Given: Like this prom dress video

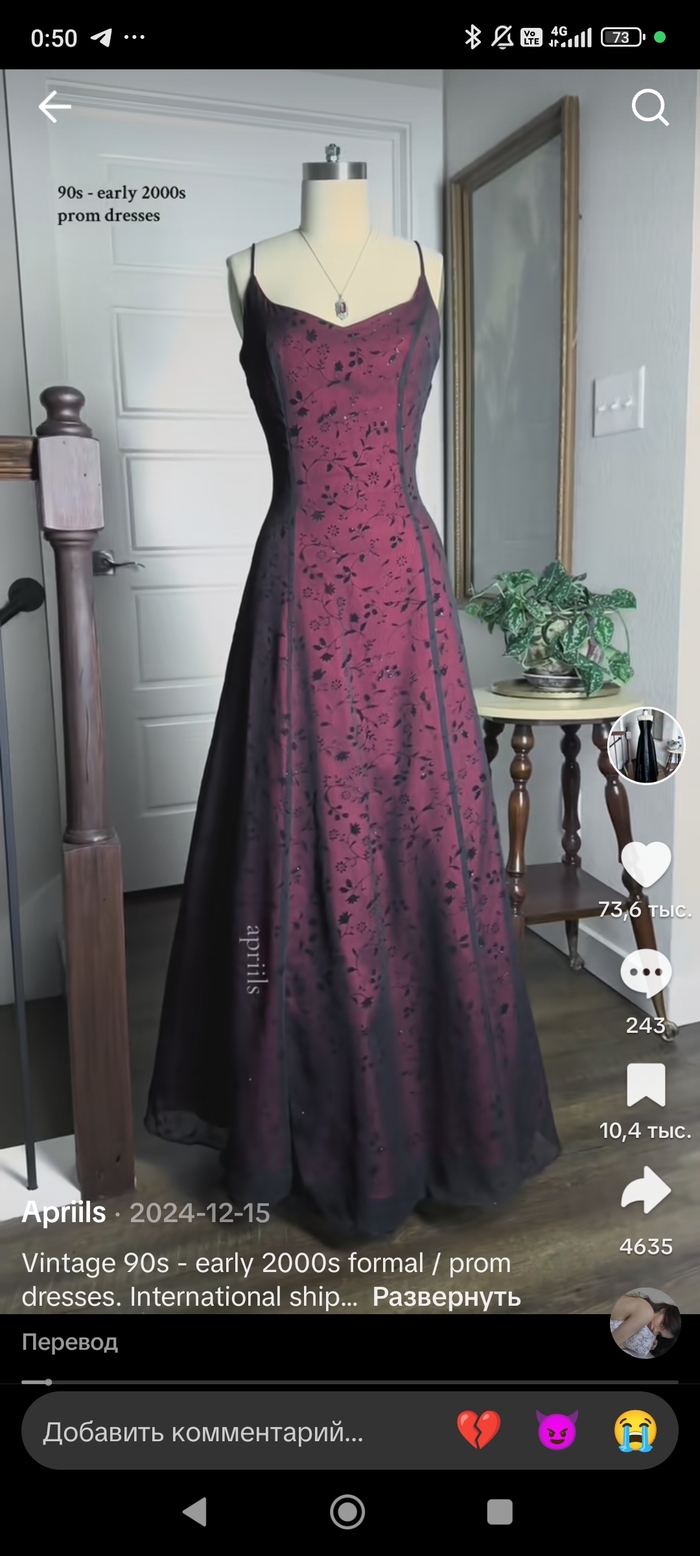Looking at the screenshot, I should pyautogui.click(x=646, y=864).
